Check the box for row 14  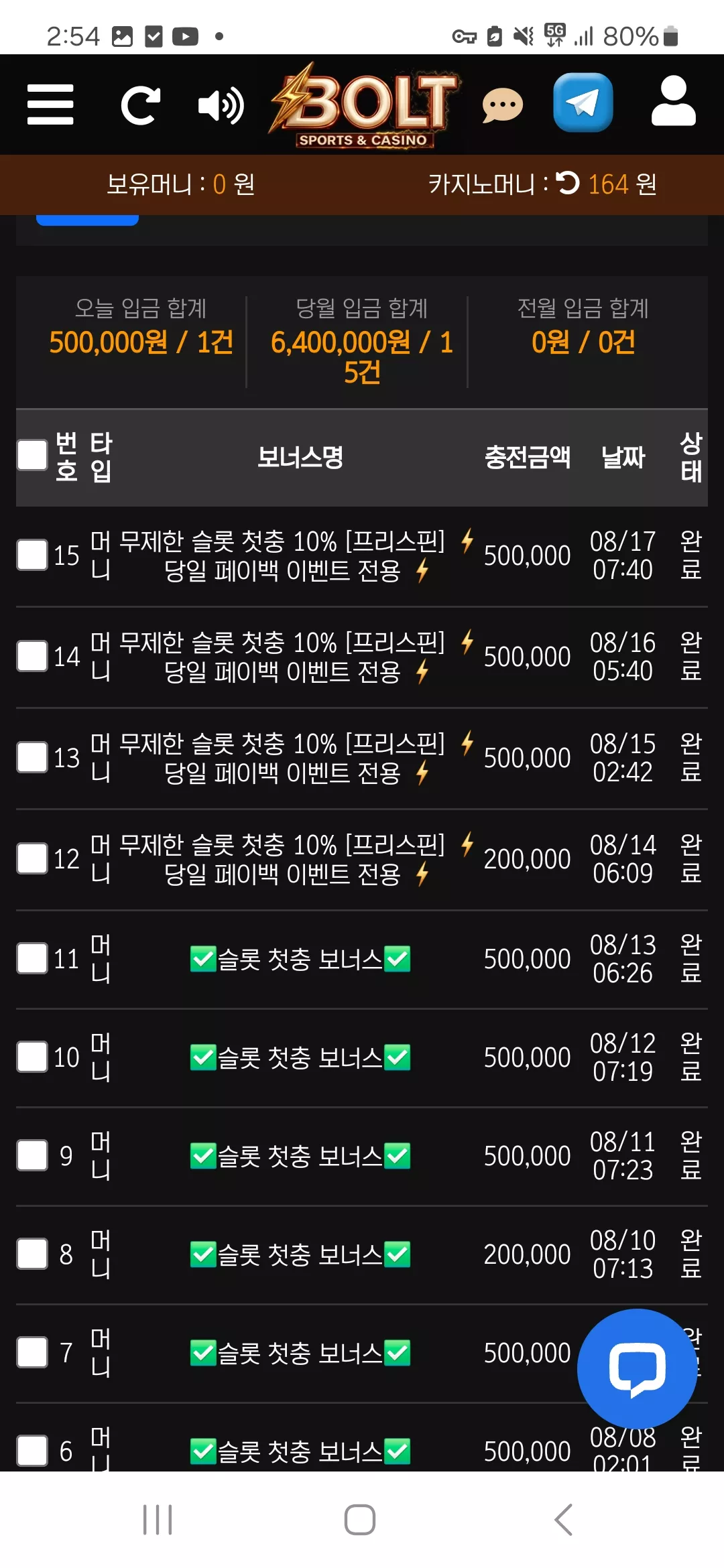32,655
